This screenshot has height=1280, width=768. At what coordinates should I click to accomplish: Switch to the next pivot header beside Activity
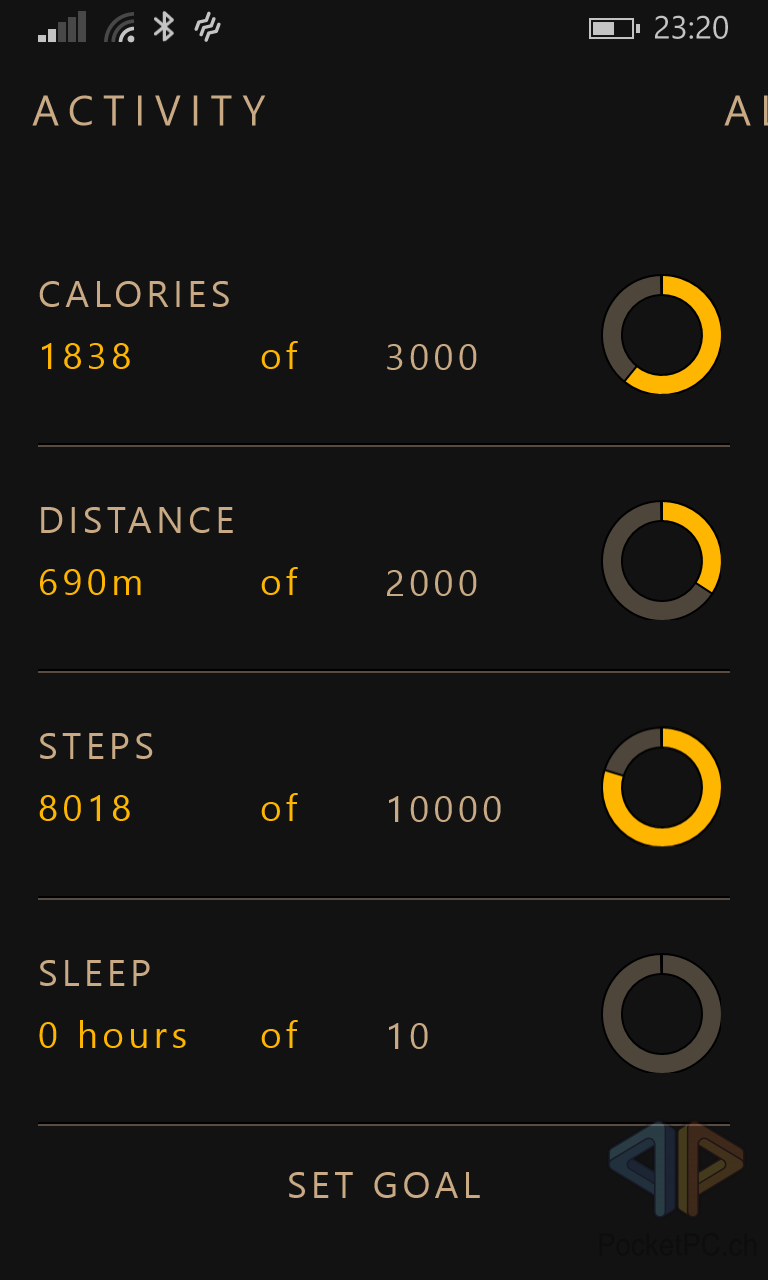(744, 112)
